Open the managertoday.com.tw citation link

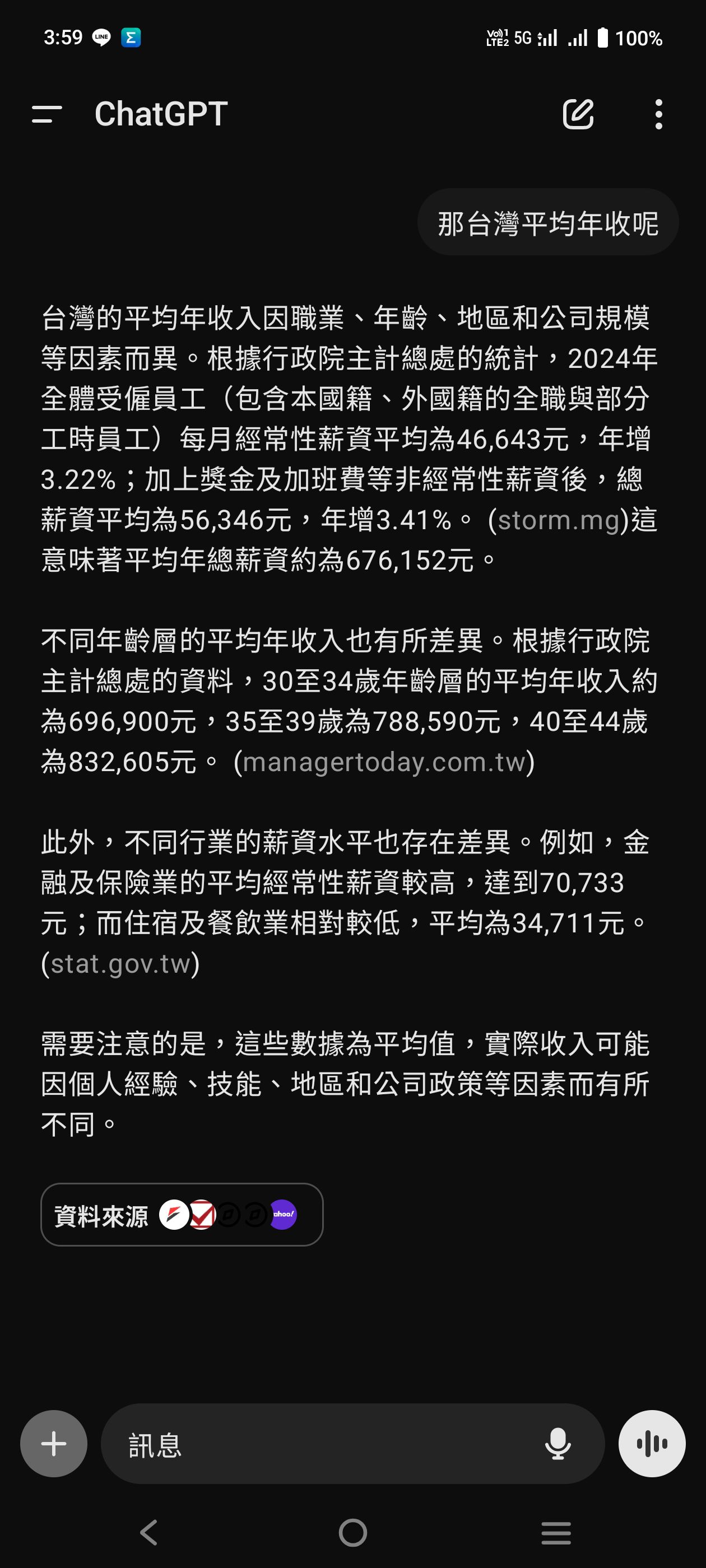point(384,762)
